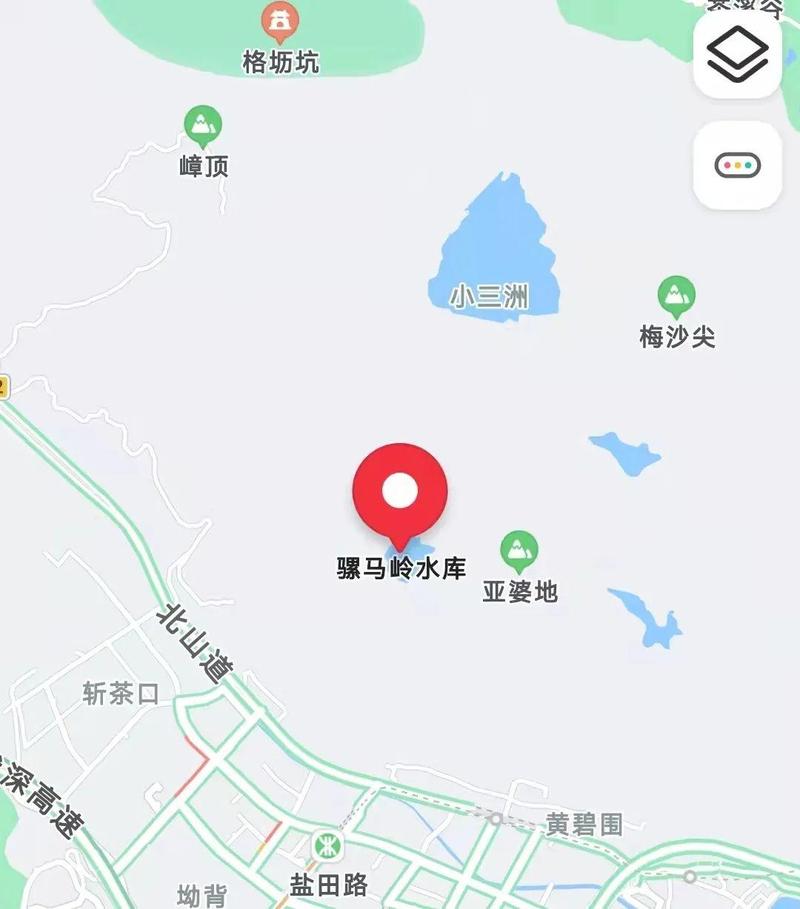Select the 亚婆地 mountain marker
This screenshot has height=909, width=800.
(x=519, y=550)
